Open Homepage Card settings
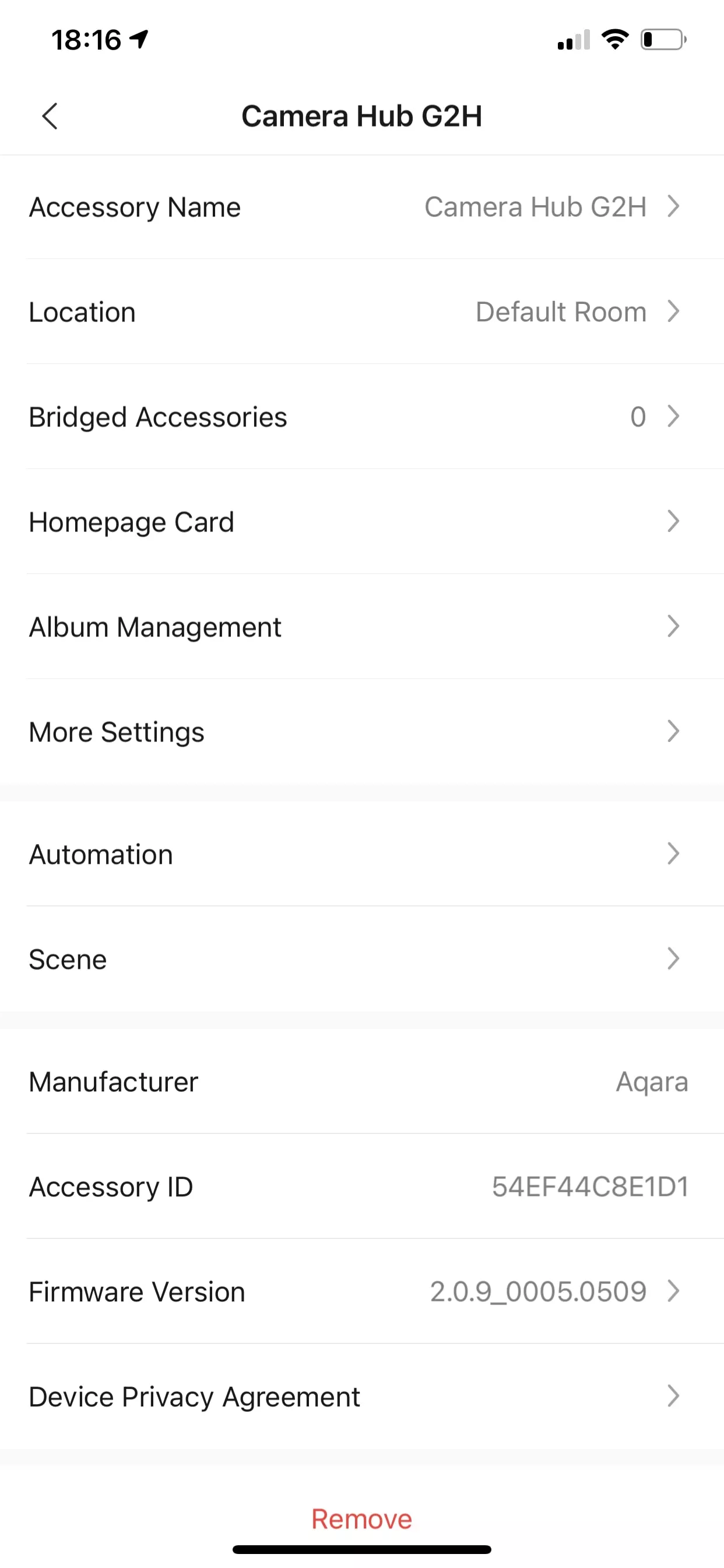Screen dimensions: 724x1568 click(362, 521)
